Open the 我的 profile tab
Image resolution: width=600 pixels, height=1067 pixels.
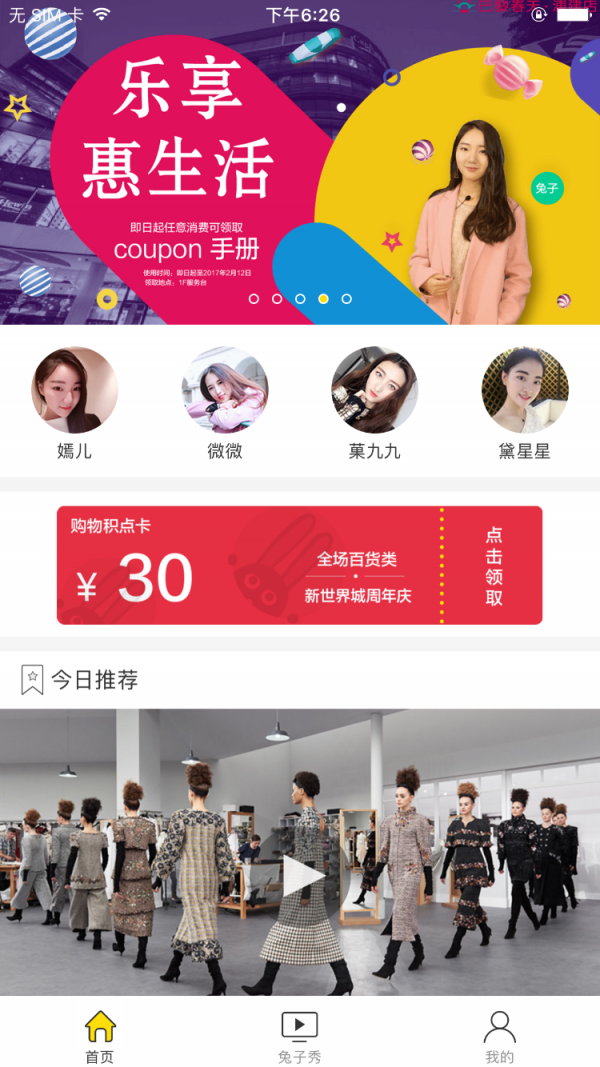(x=499, y=1036)
